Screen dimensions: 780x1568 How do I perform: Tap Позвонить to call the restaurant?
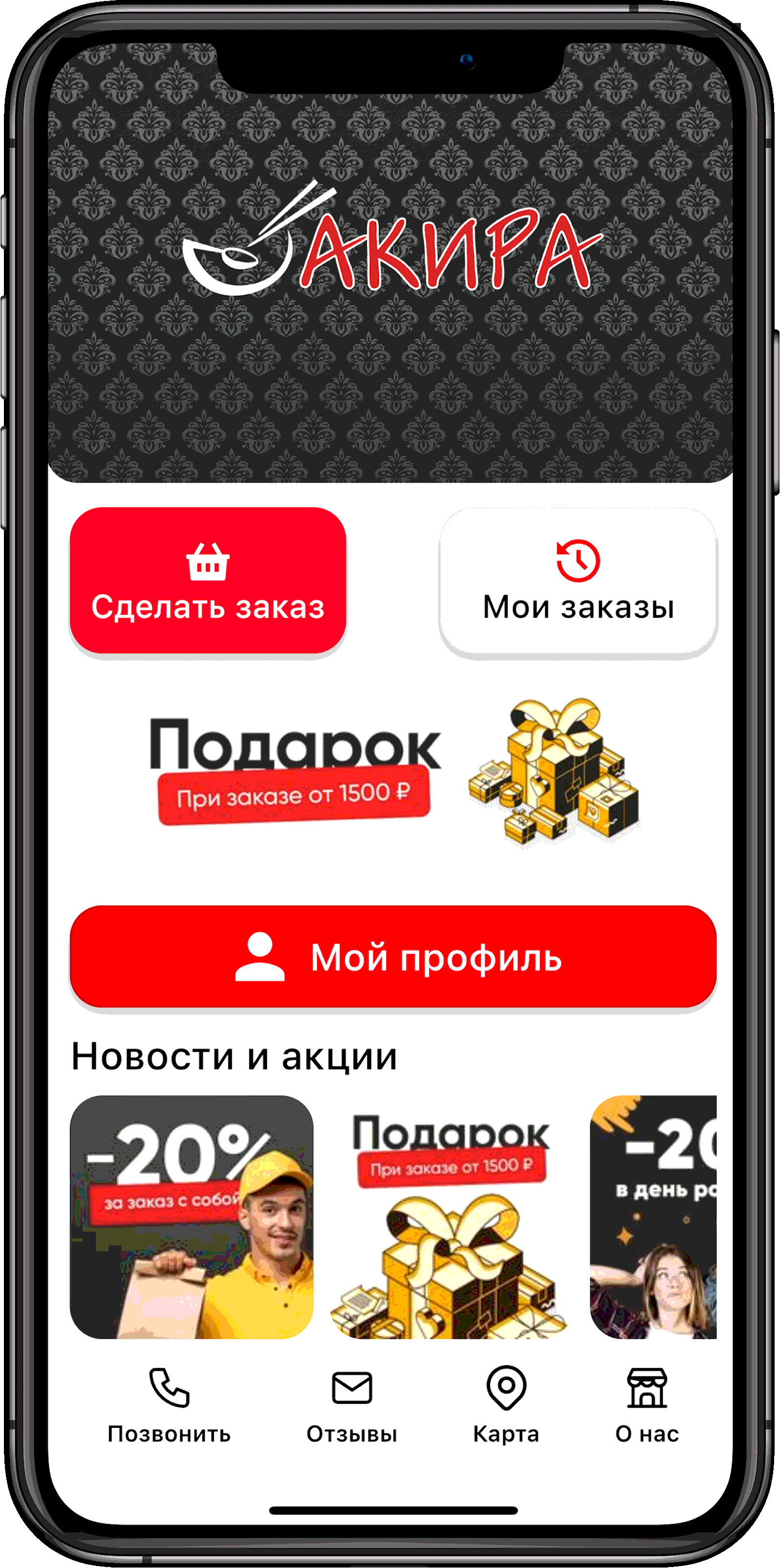click(169, 1406)
